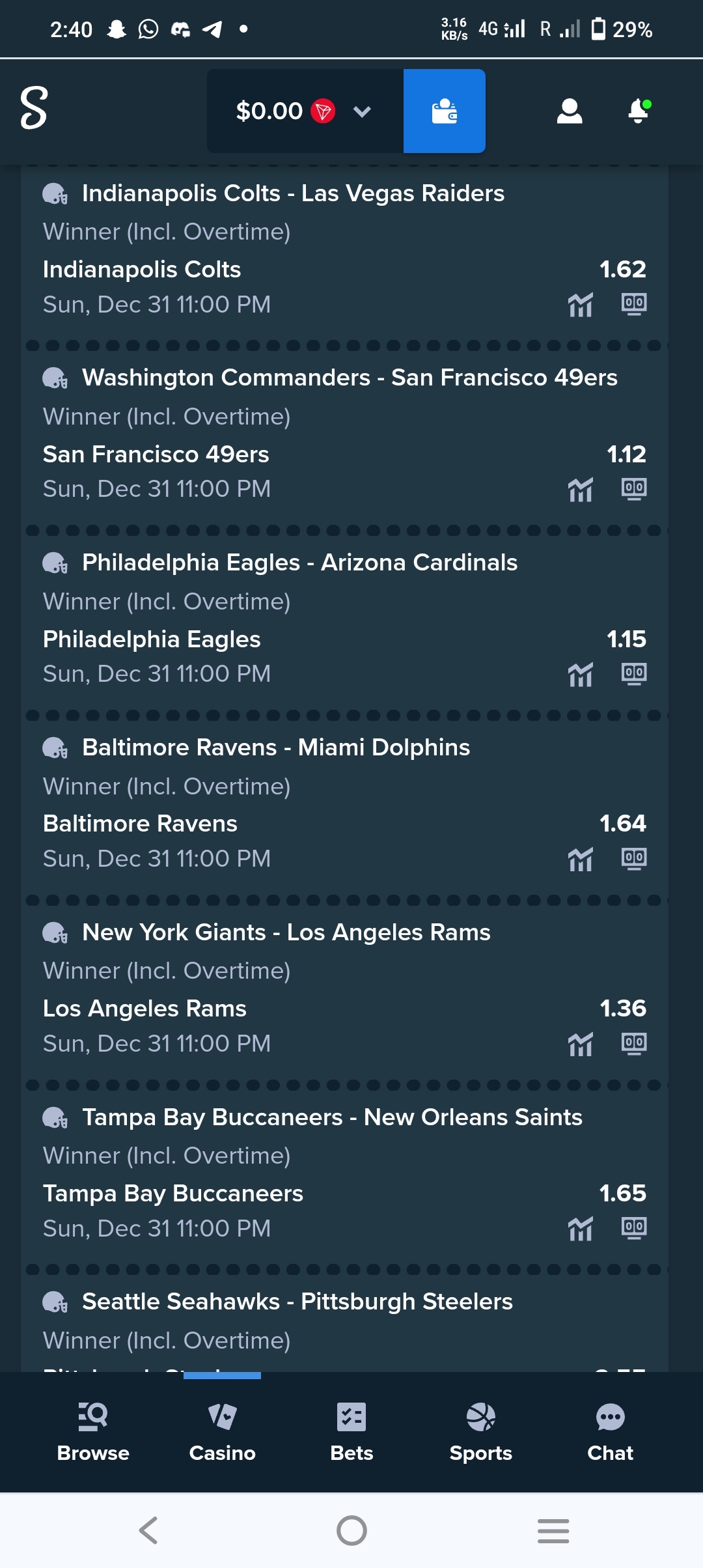Switch to the Browse tab

93,1432
